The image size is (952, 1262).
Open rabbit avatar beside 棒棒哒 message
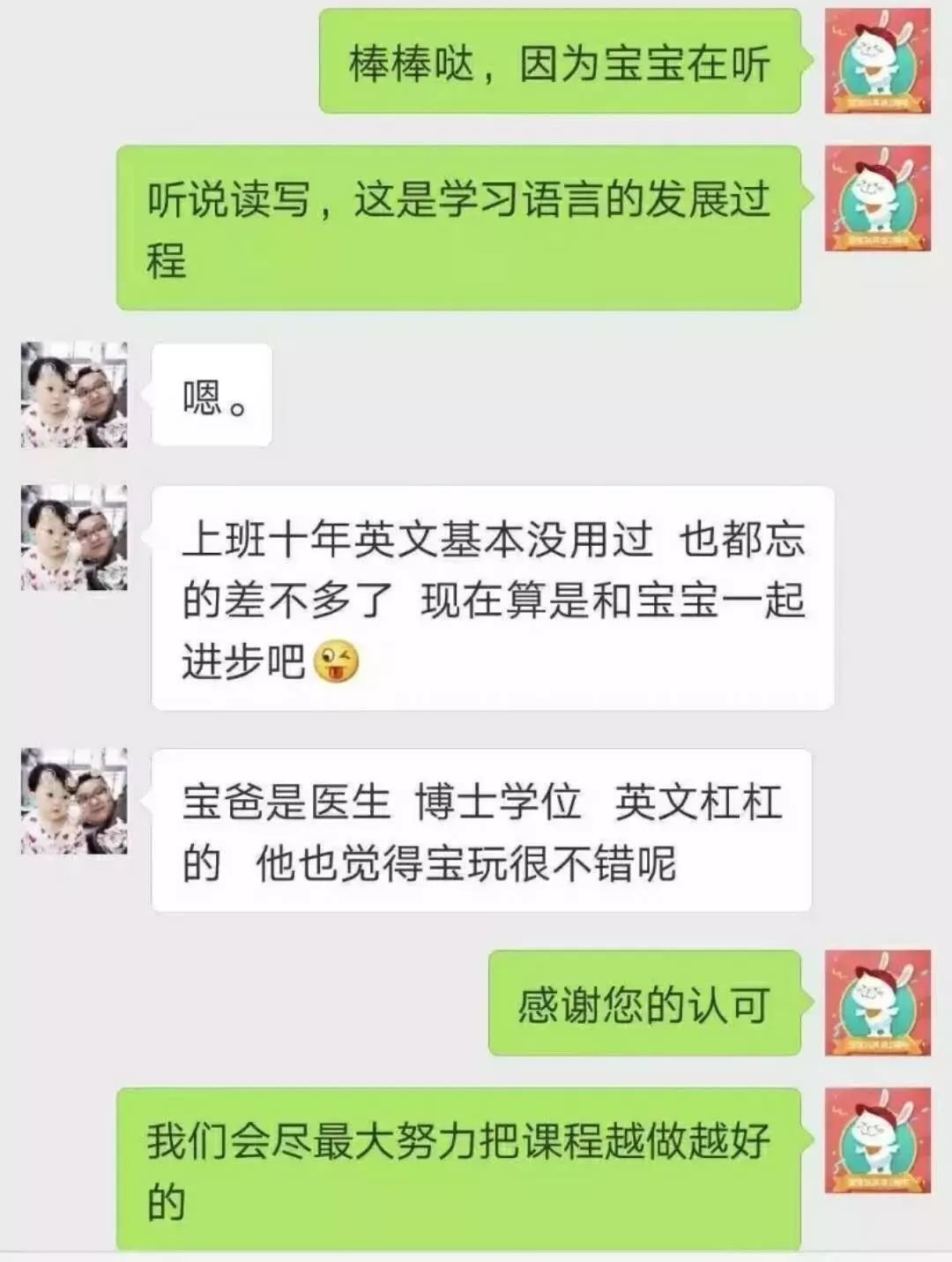(877, 61)
